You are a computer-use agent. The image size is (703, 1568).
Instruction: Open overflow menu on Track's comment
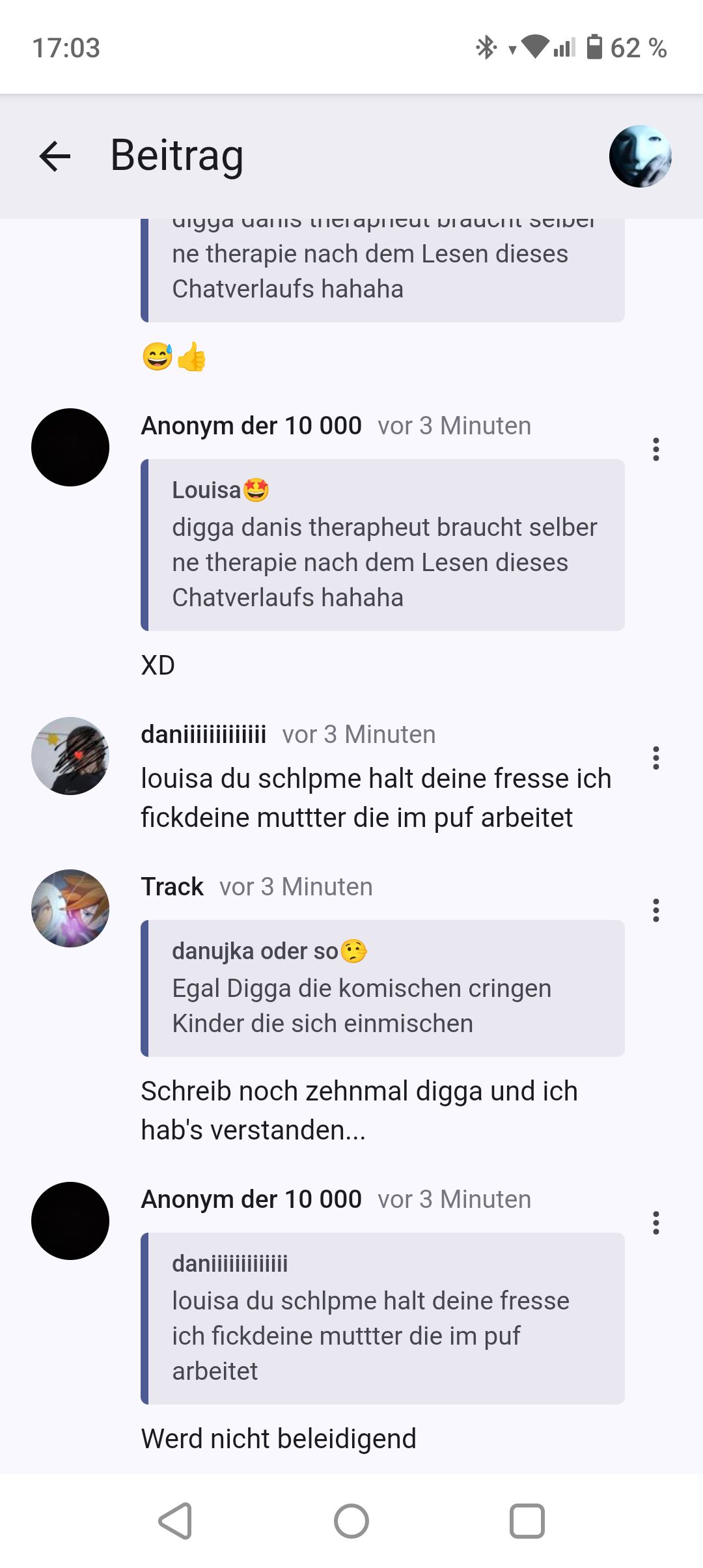point(655,910)
